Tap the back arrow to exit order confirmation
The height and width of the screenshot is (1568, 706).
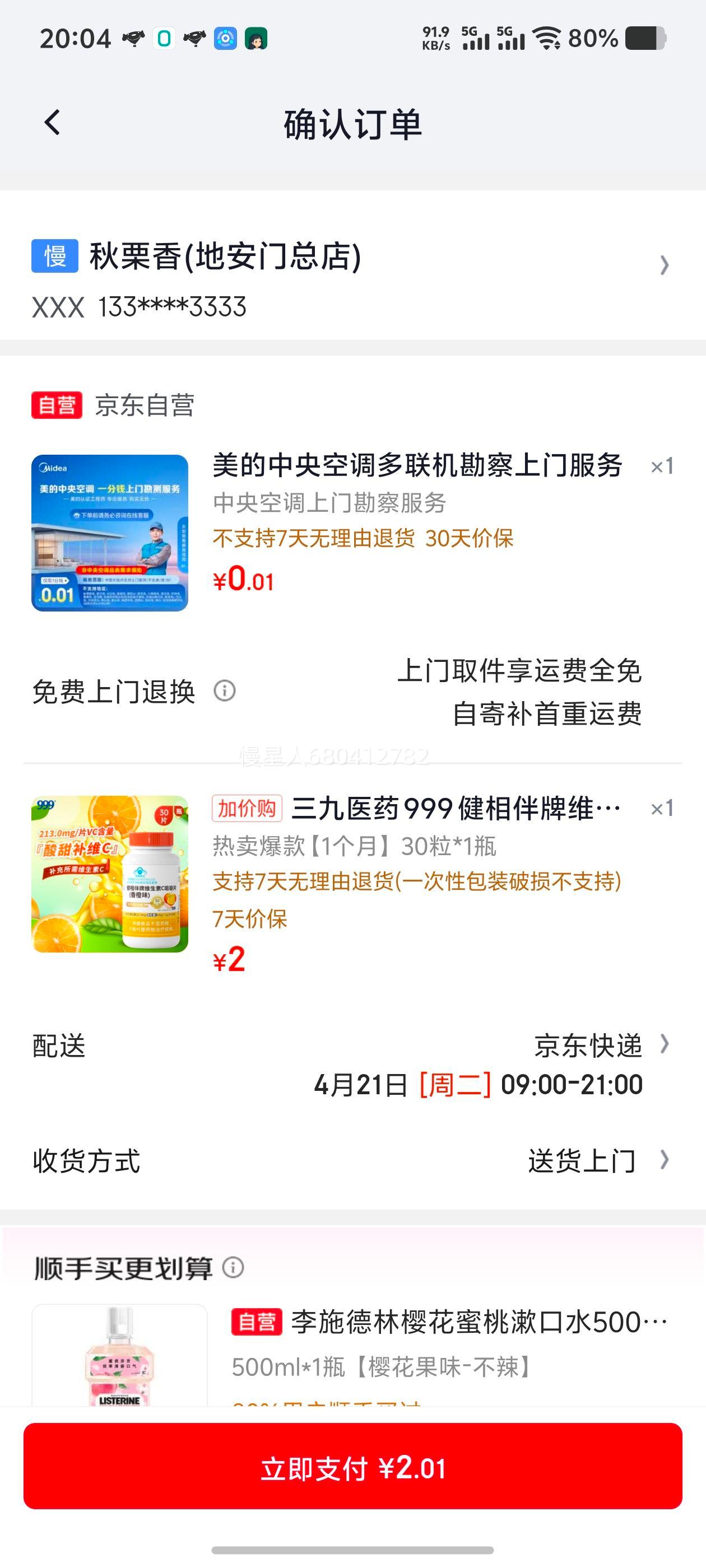point(53,122)
